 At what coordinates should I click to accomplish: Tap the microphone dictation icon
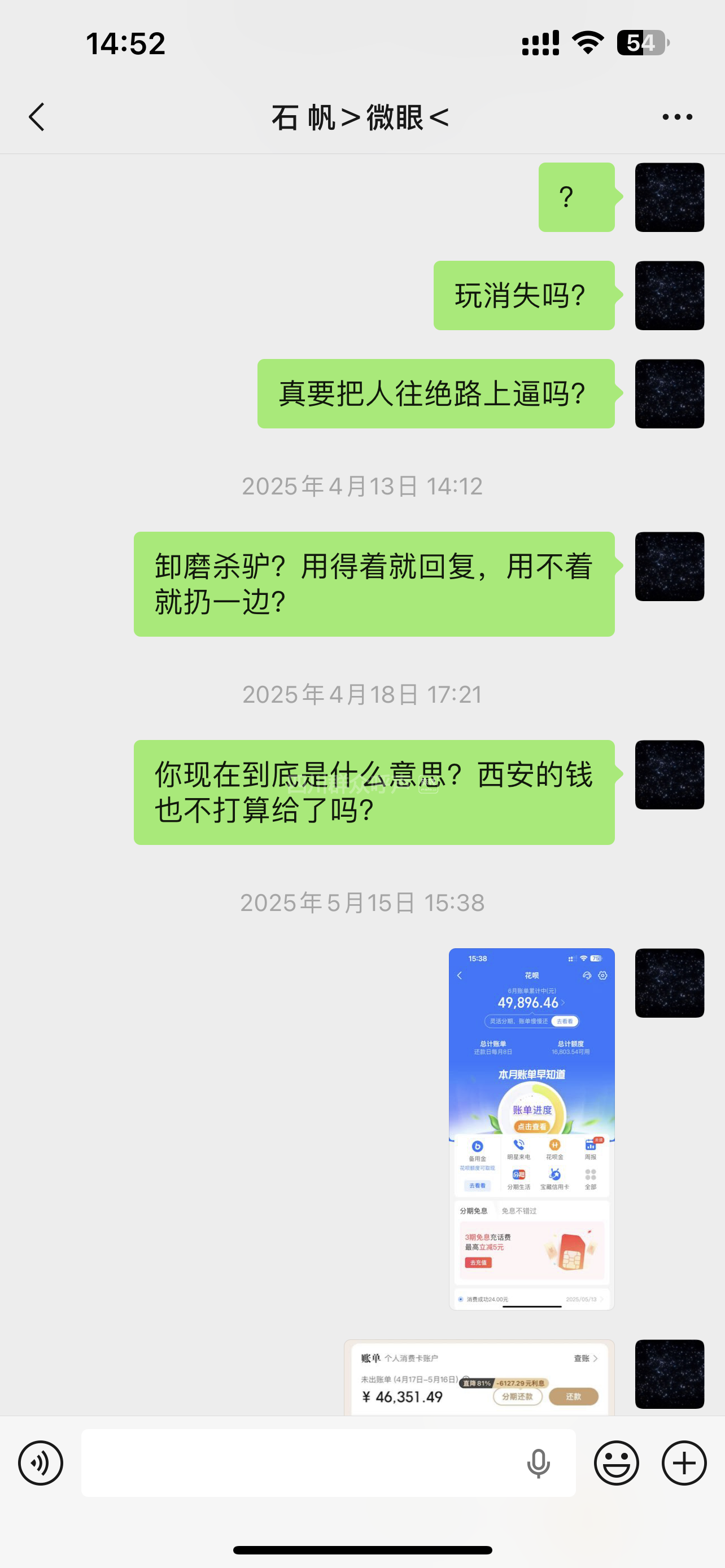click(x=538, y=1464)
